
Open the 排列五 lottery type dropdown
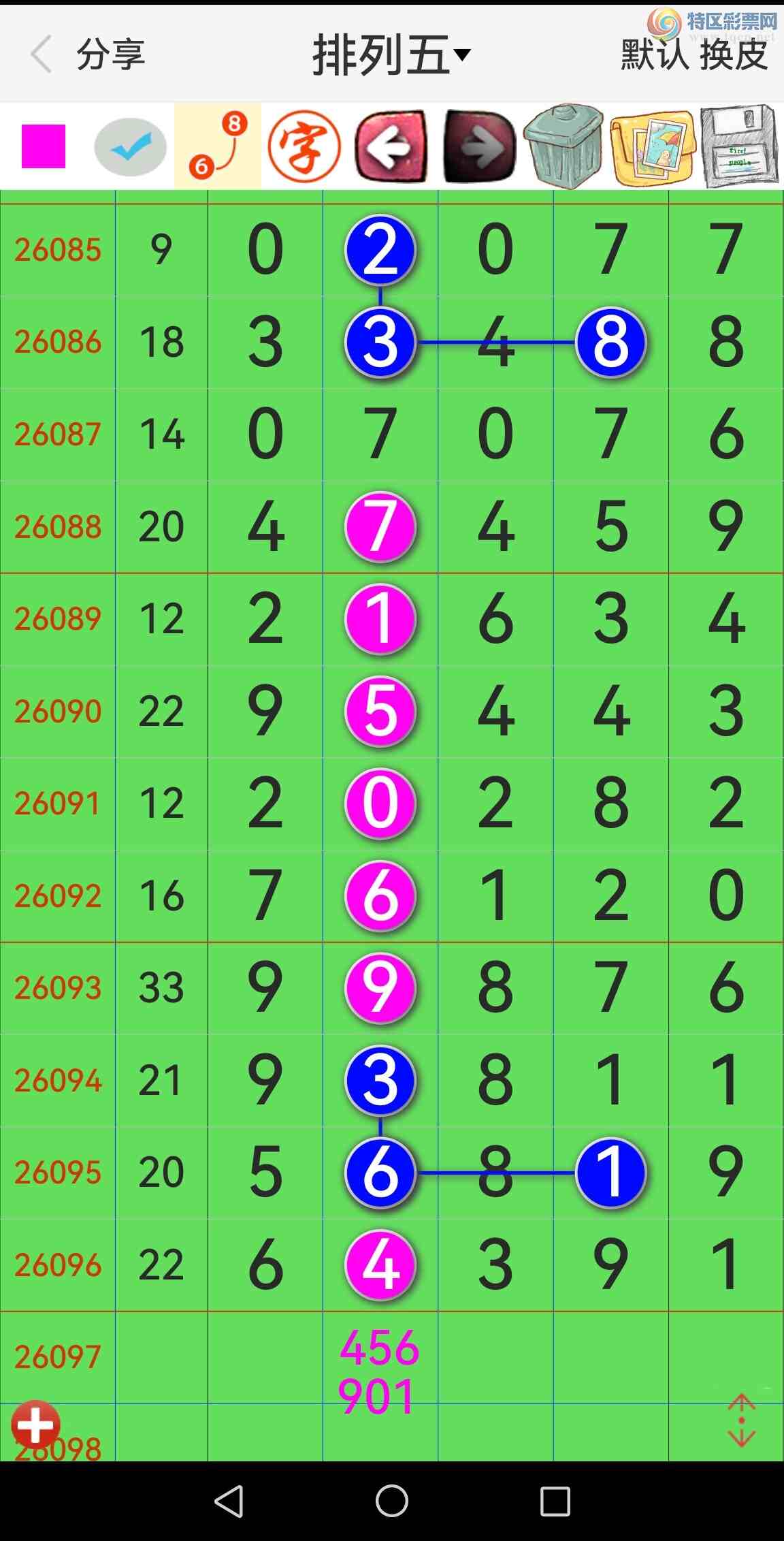tap(391, 54)
